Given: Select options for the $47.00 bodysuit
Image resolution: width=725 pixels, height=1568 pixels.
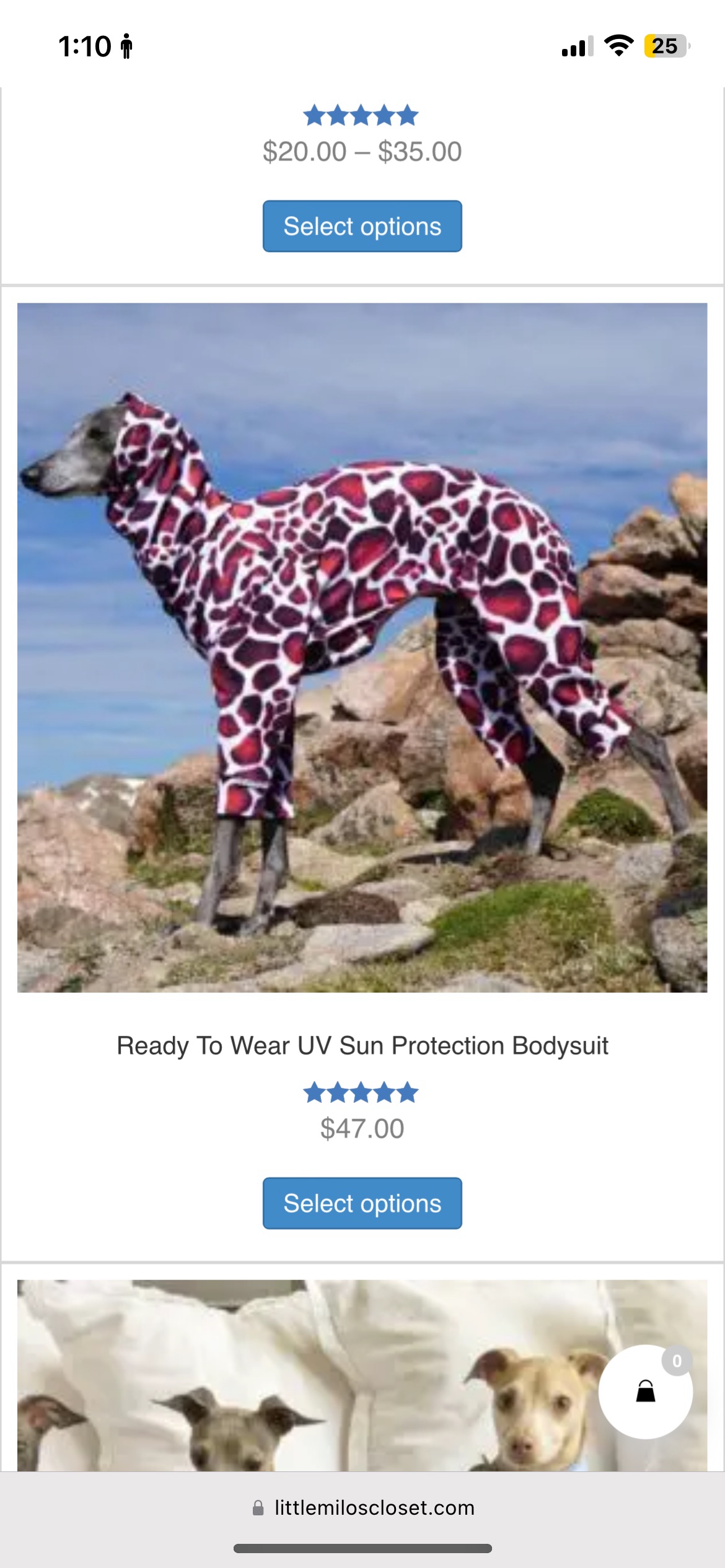Looking at the screenshot, I should point(362,1203).
